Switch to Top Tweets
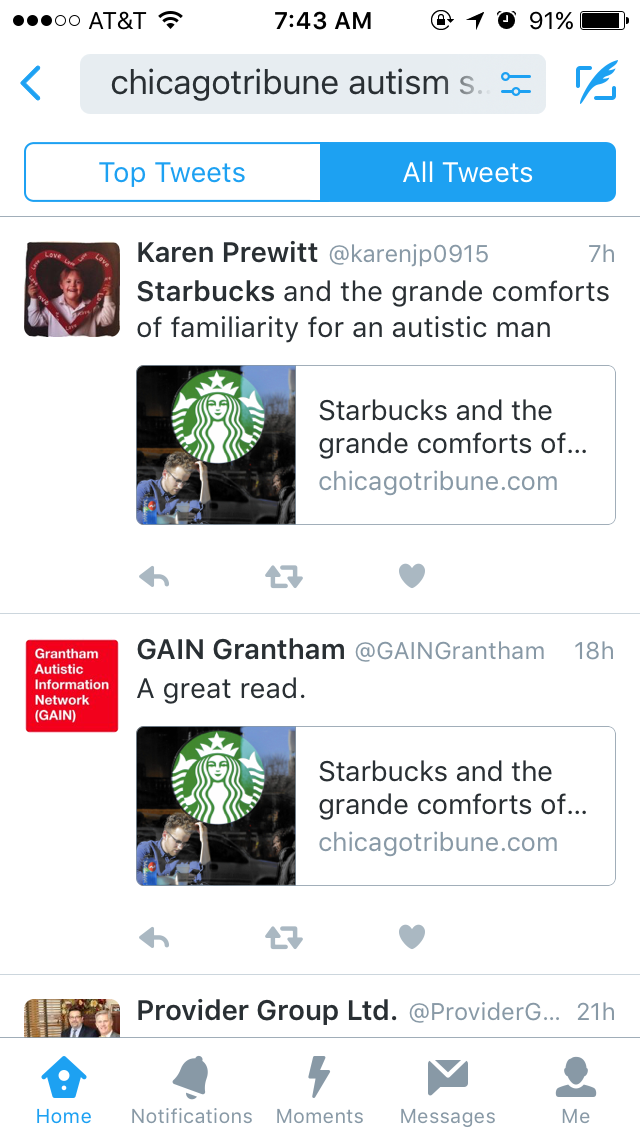640x1136 pixels. [173, 172]
